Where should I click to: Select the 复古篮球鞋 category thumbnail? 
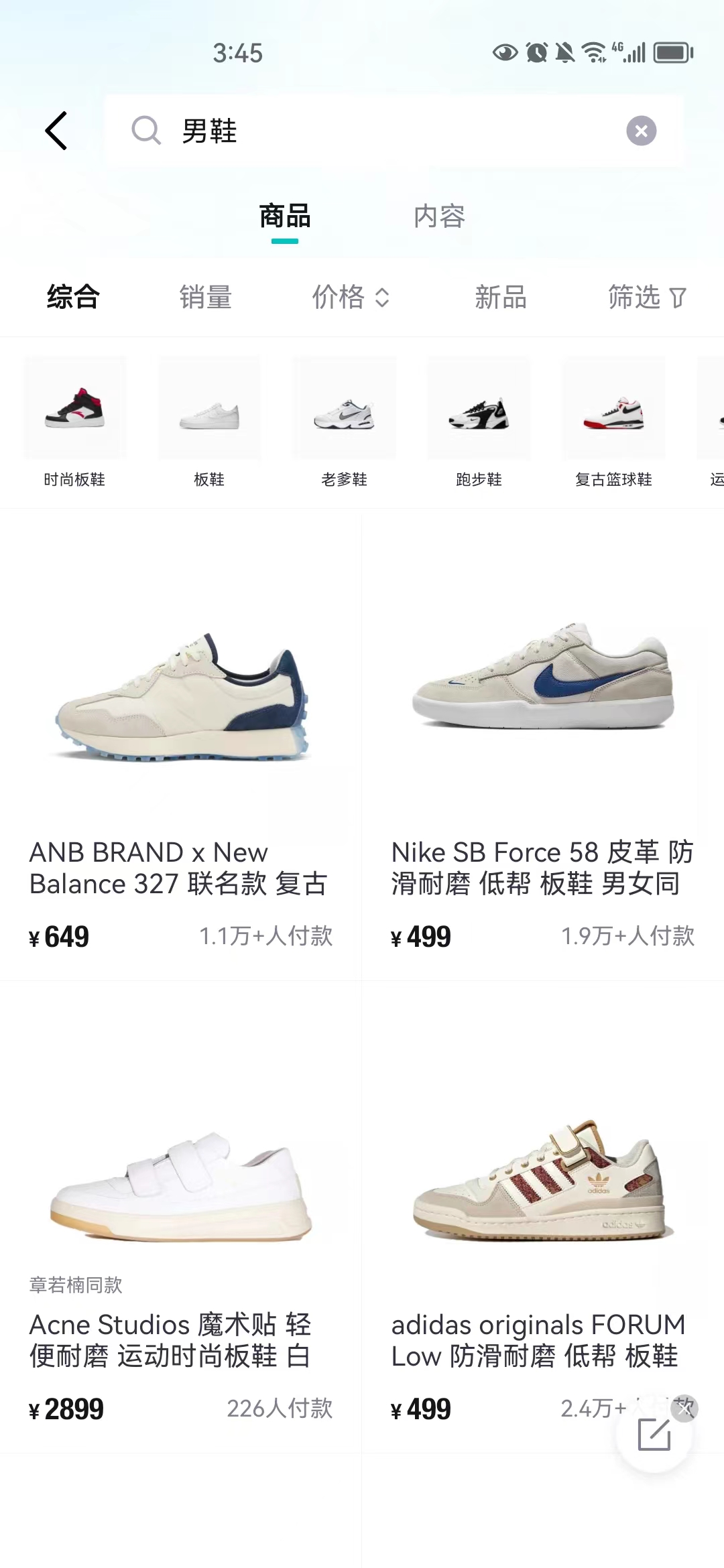coord(613,407)
